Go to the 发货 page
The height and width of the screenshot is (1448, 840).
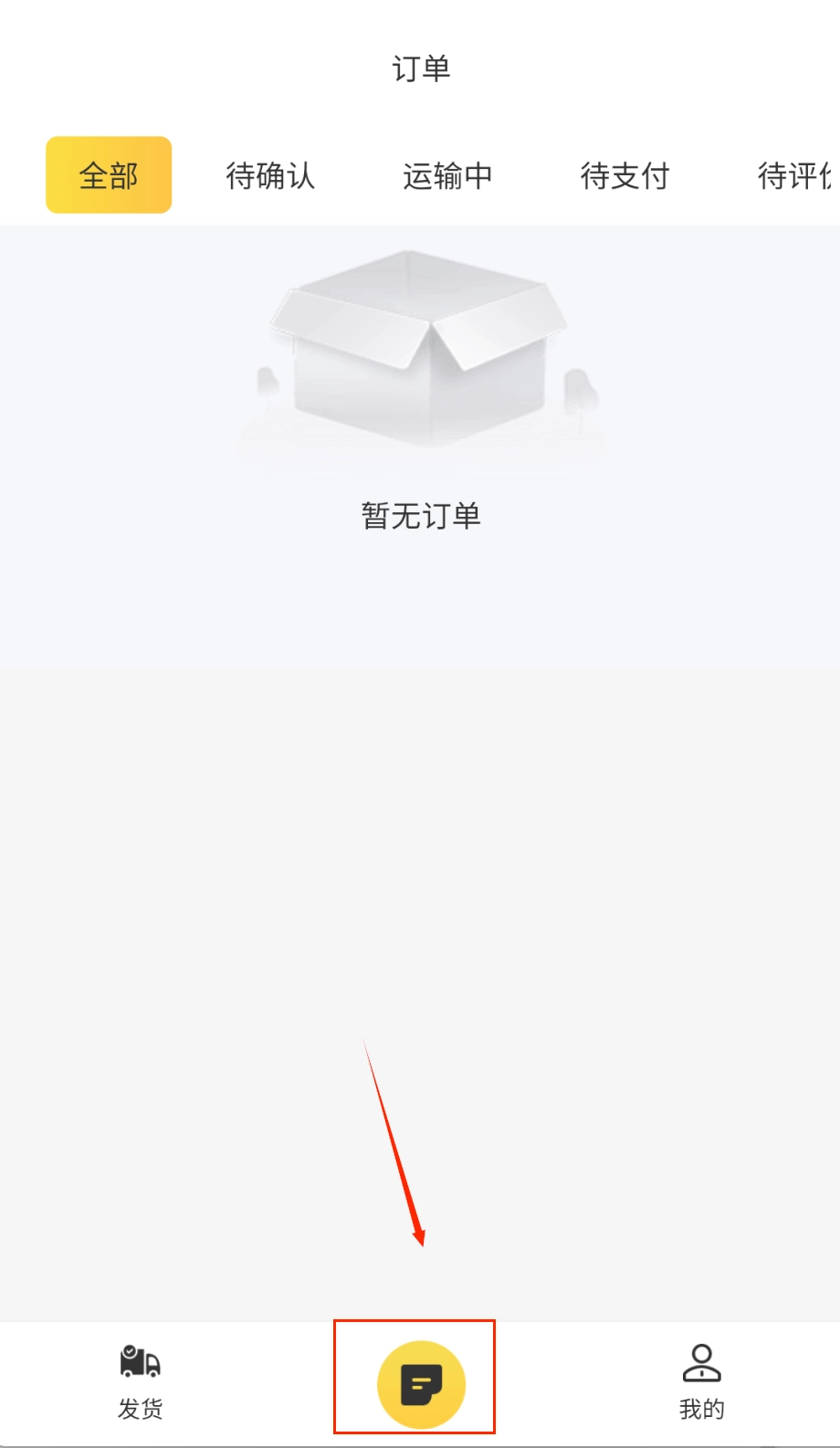coord(140,1382)
